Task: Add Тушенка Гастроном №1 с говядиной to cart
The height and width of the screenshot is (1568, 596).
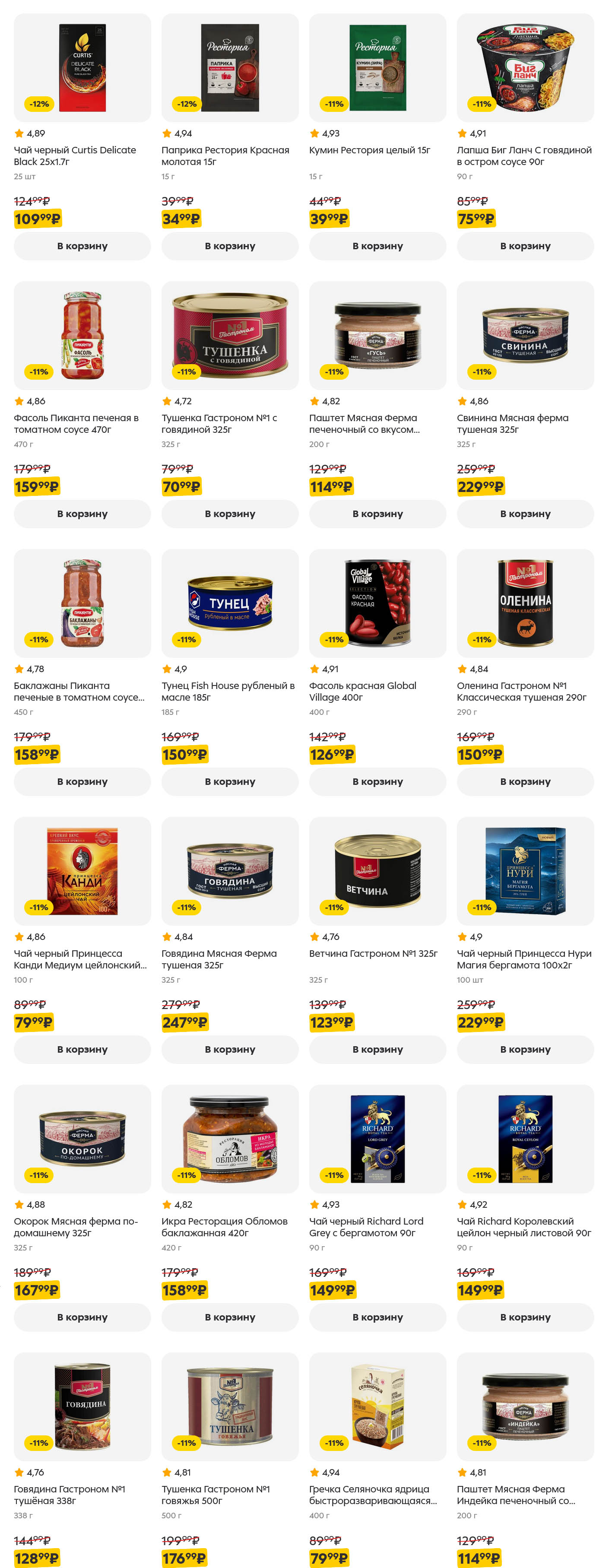Action: coord(229,514)
